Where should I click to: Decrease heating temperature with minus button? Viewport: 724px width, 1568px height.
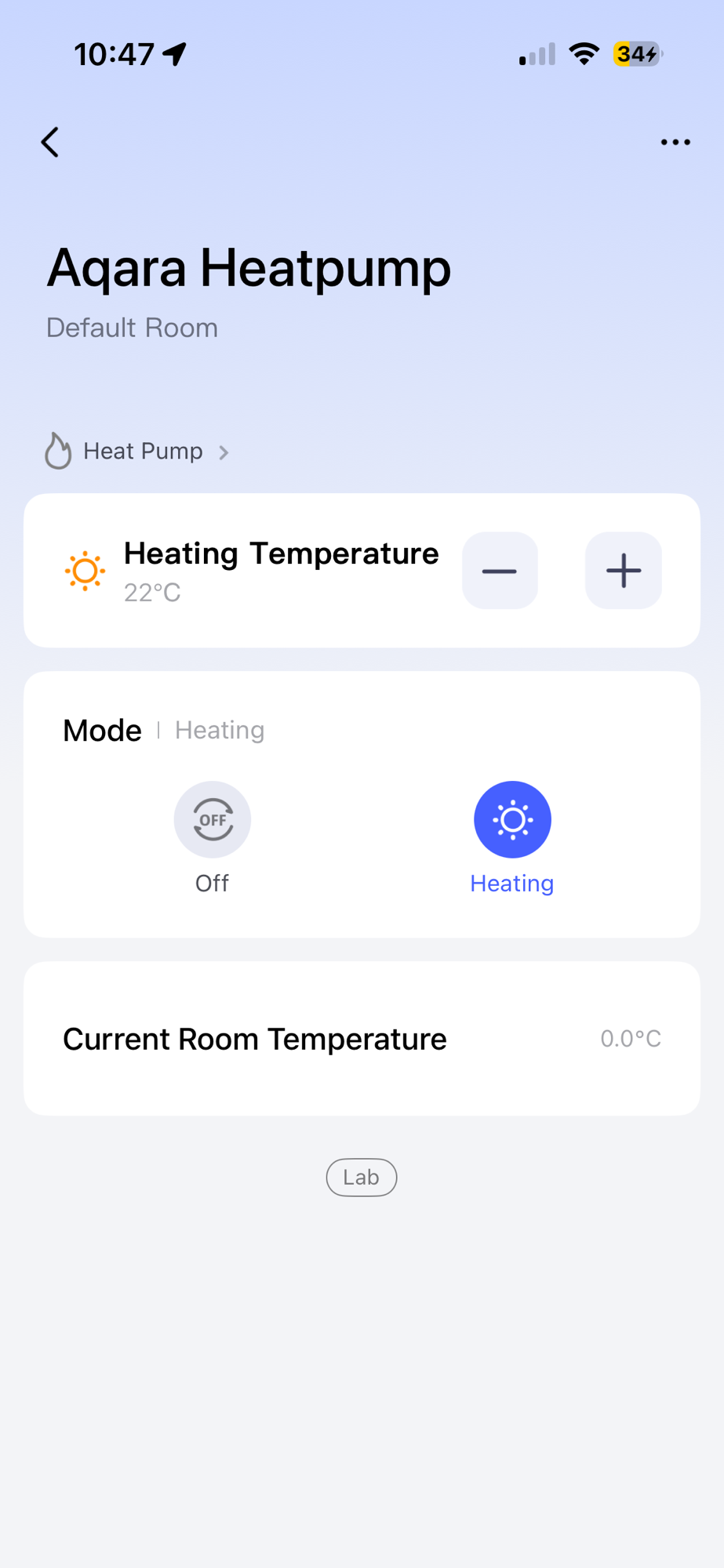tap(500, 571)
